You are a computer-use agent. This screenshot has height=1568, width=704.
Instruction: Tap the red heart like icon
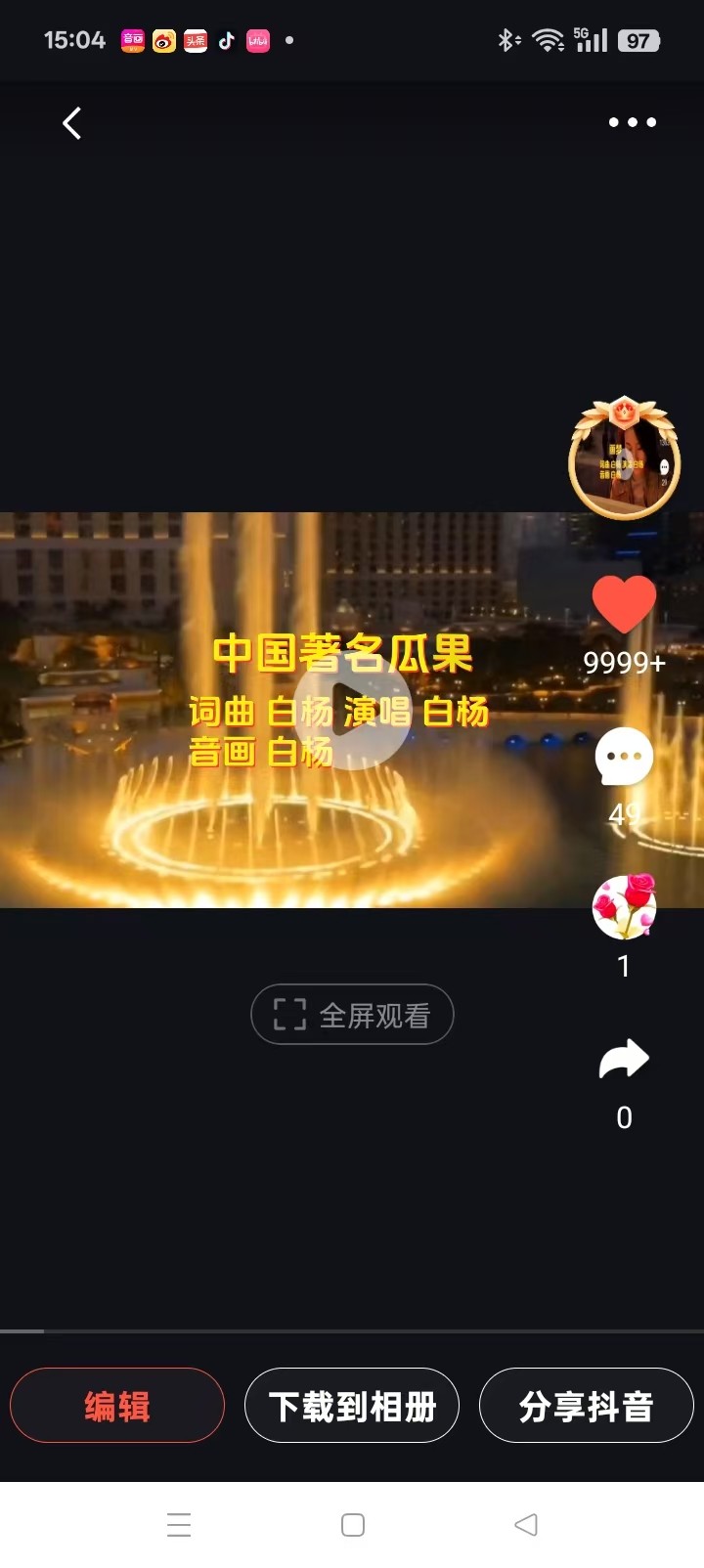click(624, 602)
